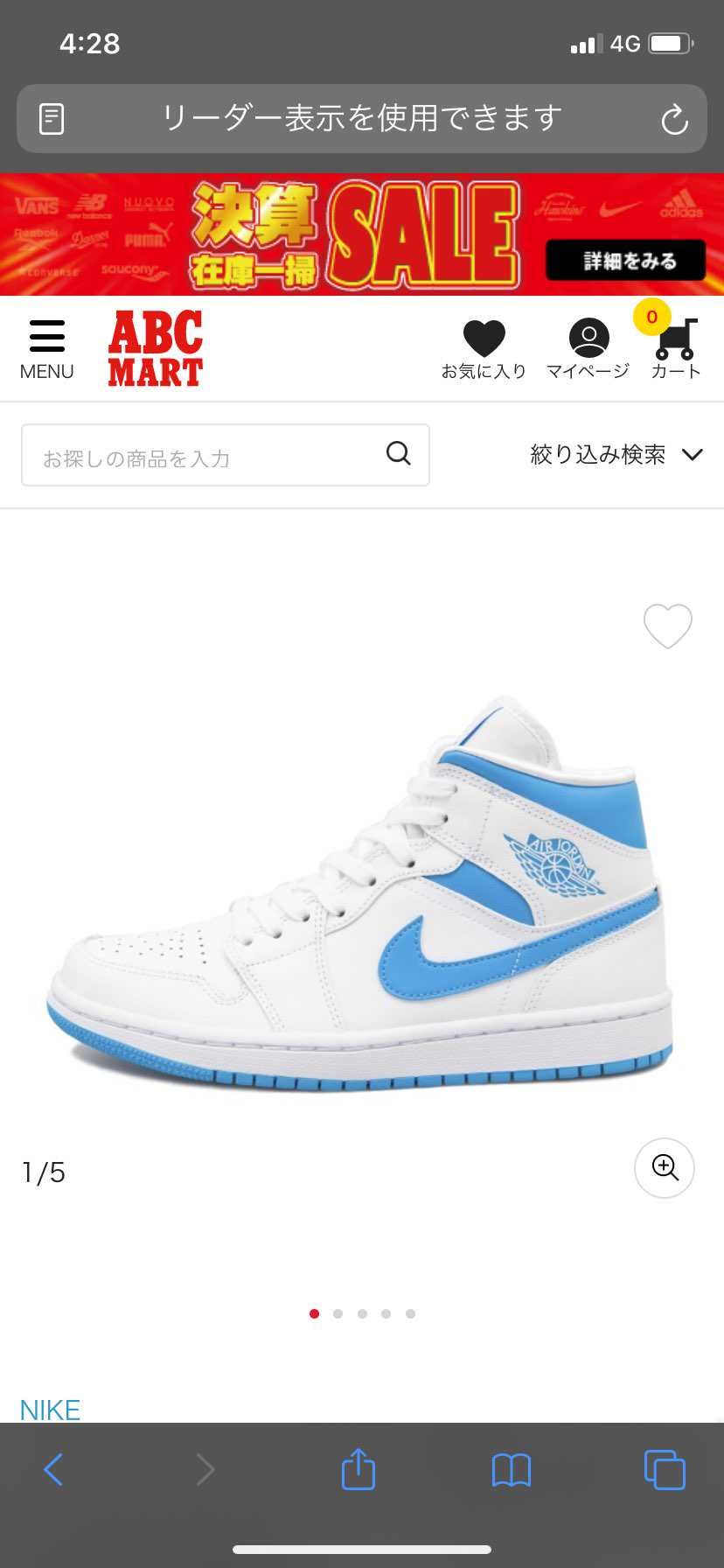Reload the page in the address bar
Viewport: 724px width, 1568px height.
coord(674,119)
